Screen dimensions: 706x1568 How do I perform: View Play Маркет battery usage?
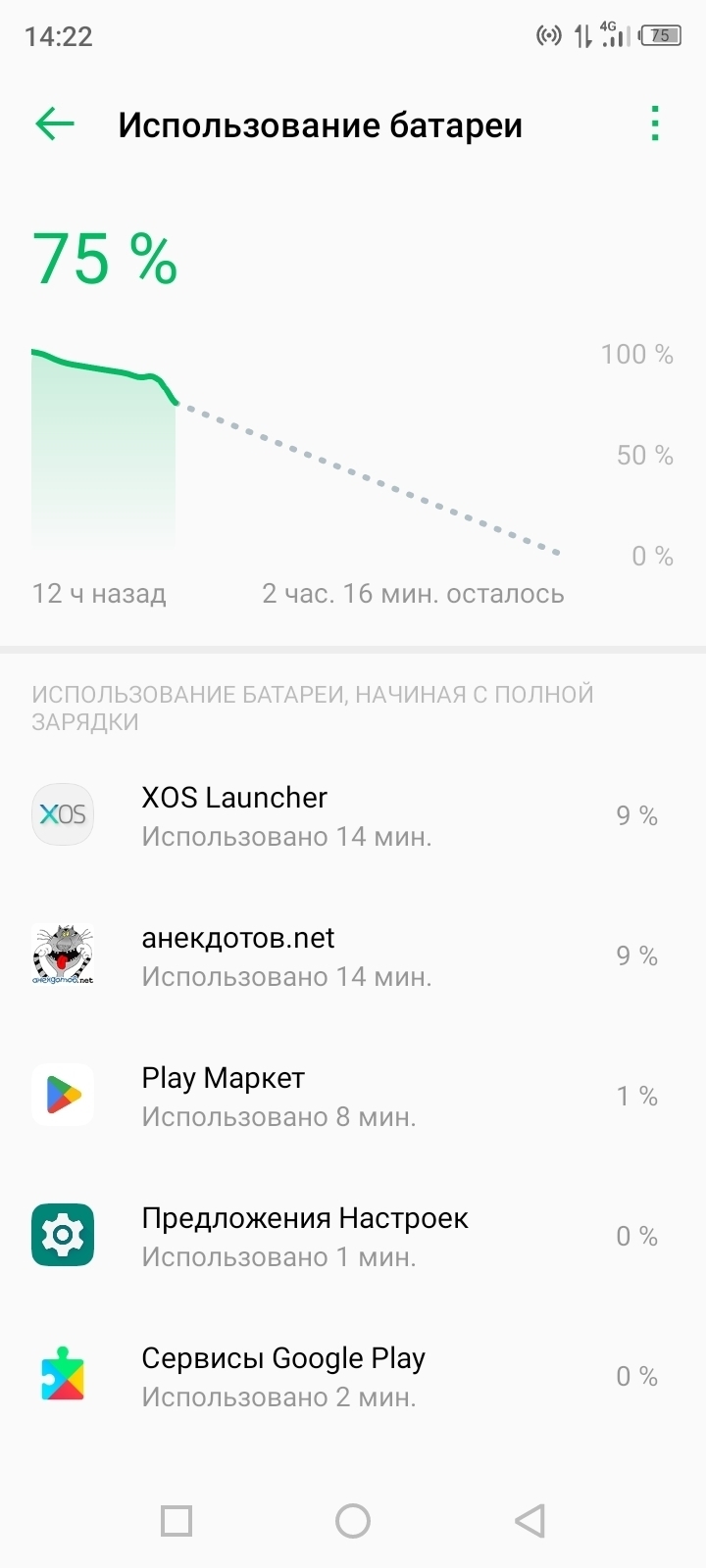(353, 1096)
